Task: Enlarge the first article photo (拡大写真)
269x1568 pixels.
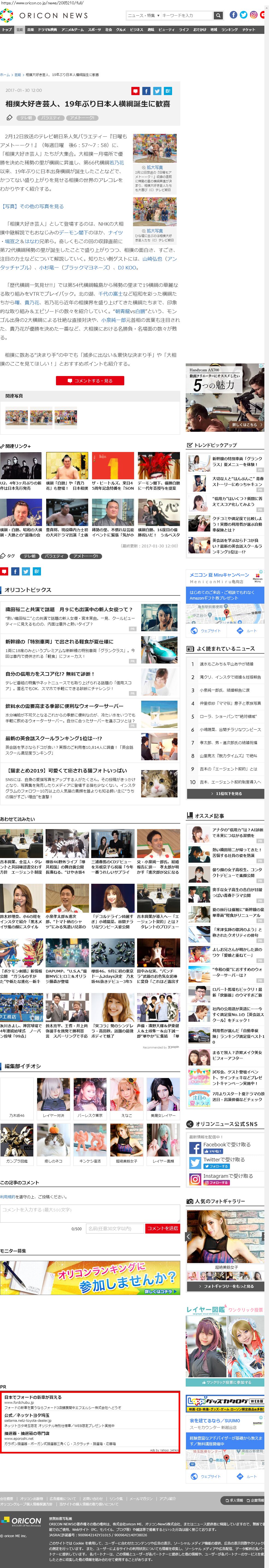Action: (x=155, y=167)
